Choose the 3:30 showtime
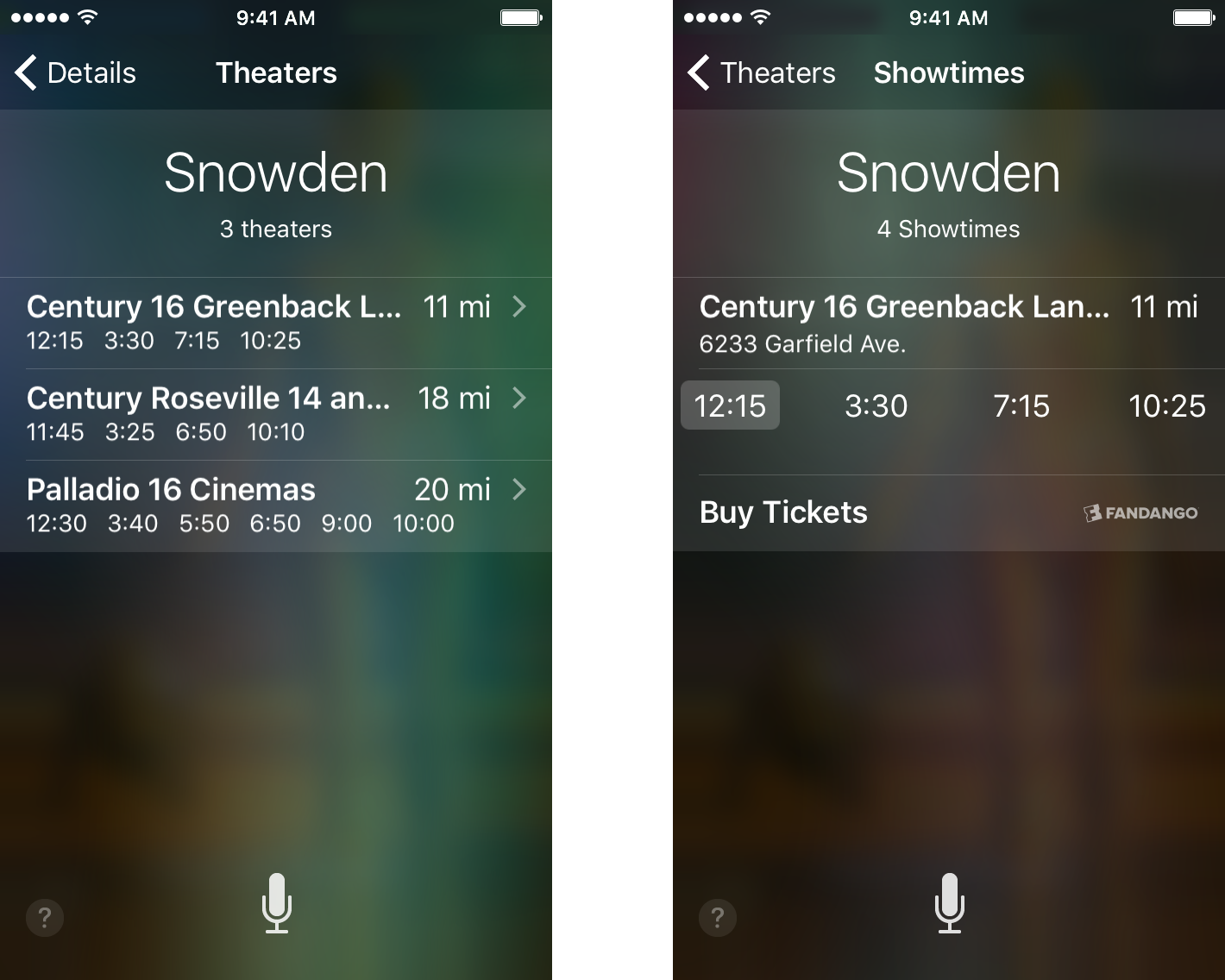The image size is (1225, 980). (876, 405)
